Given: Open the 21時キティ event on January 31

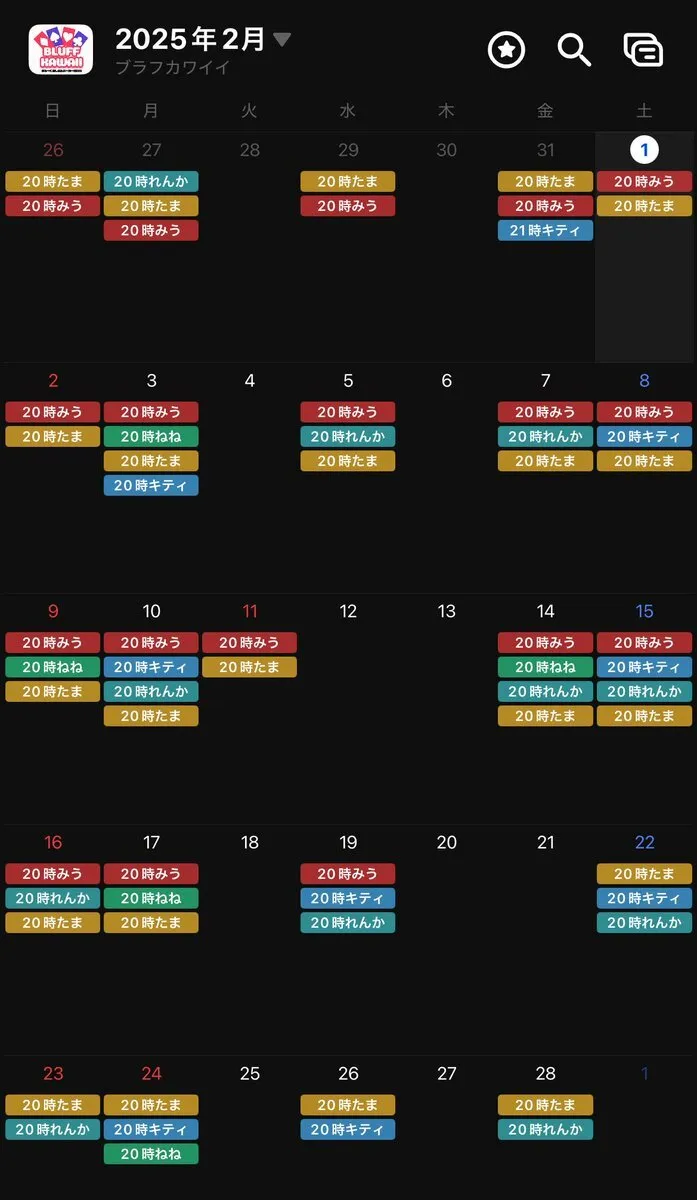Looking at the screenshot, I should tap(545, 230).
